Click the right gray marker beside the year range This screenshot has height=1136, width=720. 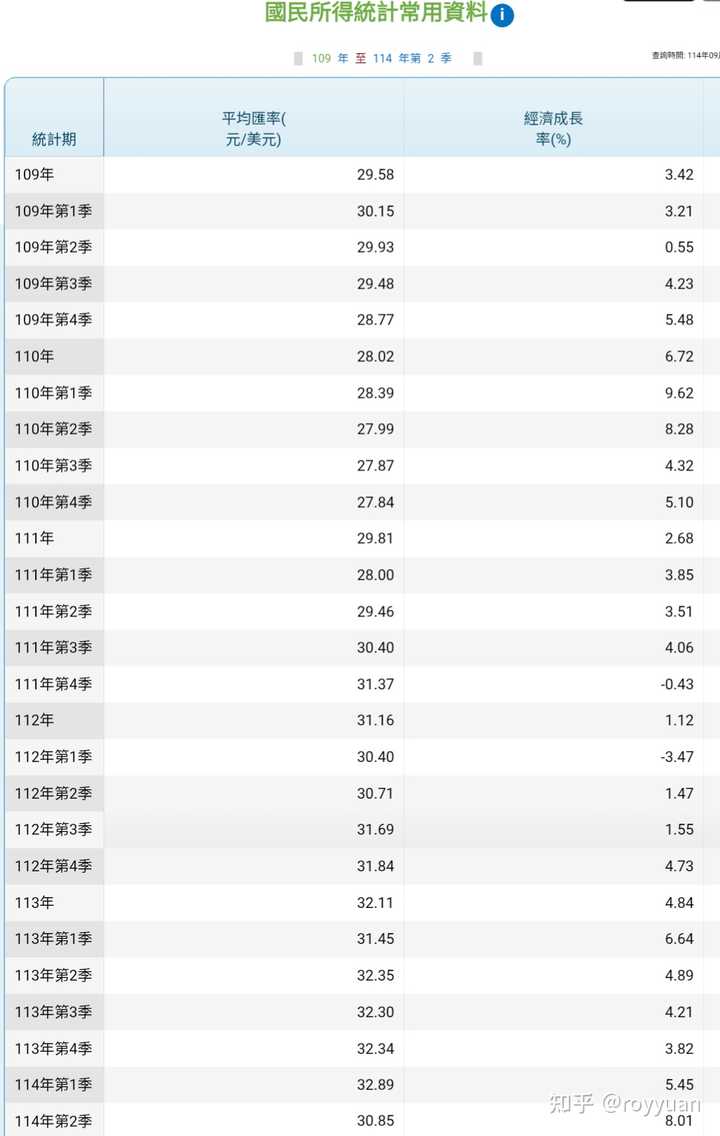479,59
